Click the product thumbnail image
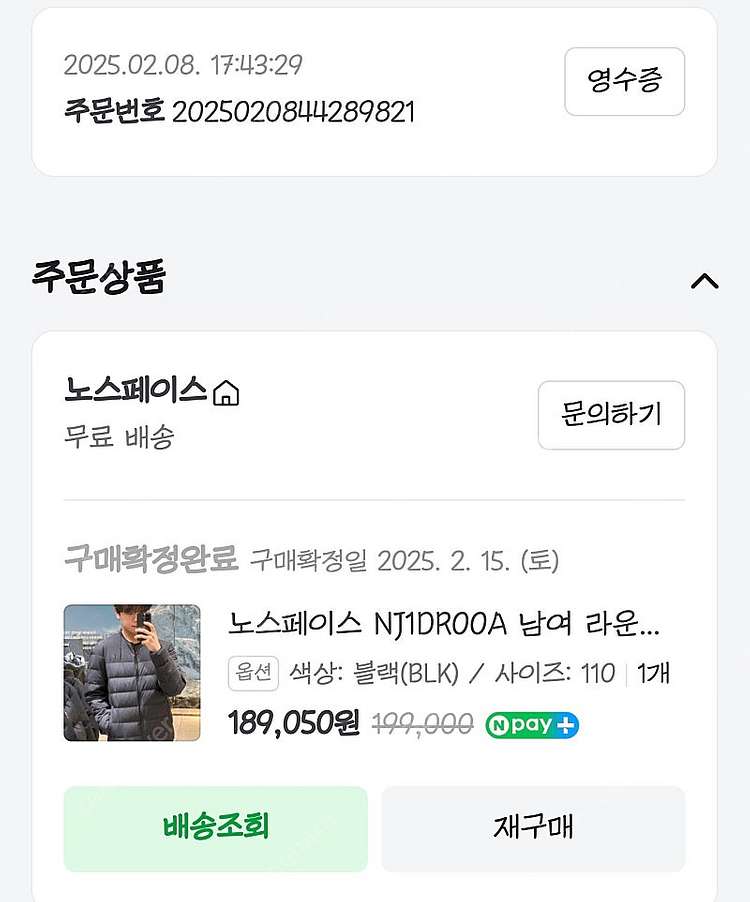The width and height of the screenshot is (750, 902). [x=132, y=670]
